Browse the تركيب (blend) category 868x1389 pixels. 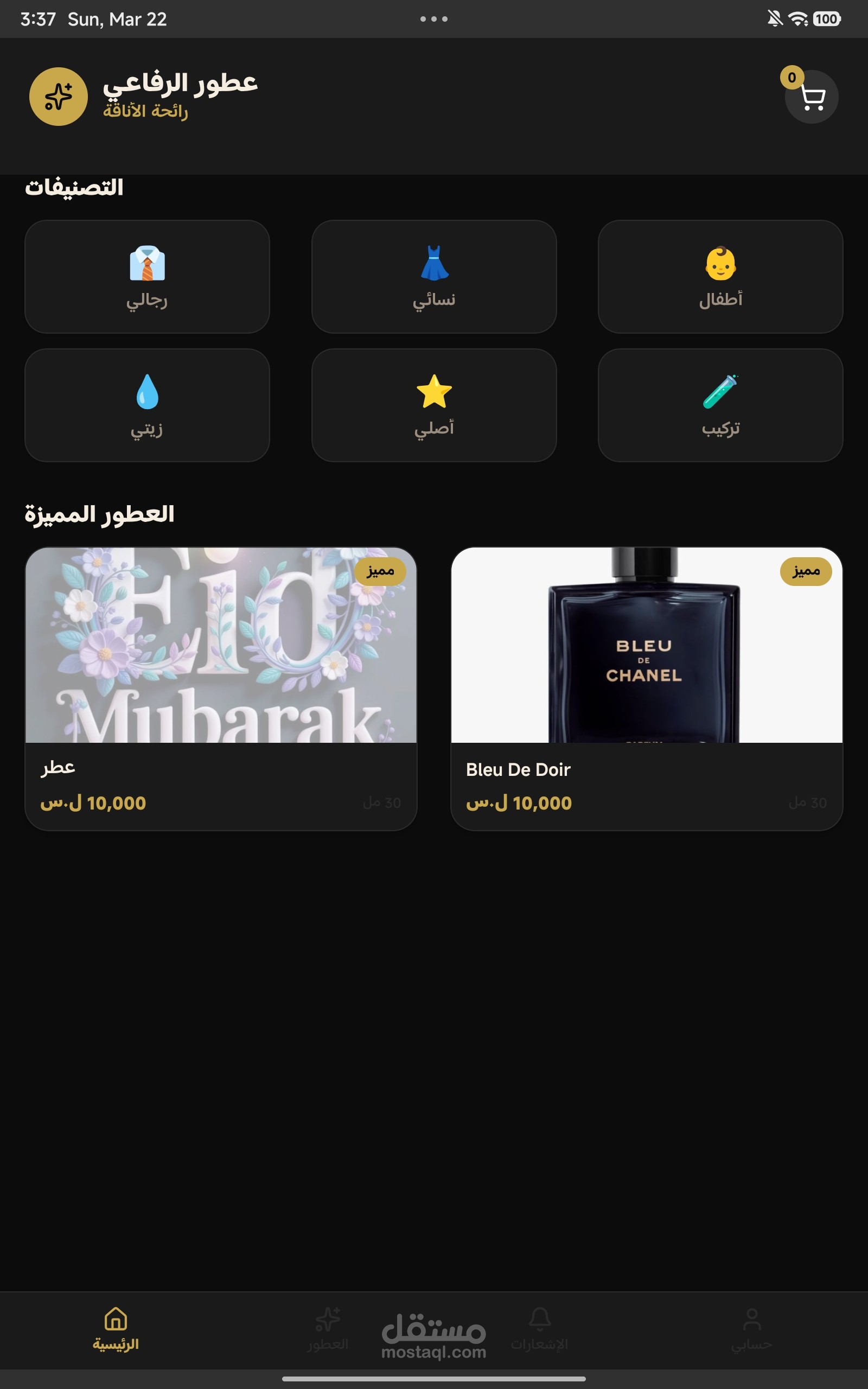pyautogui.click(x=720, y=405)
